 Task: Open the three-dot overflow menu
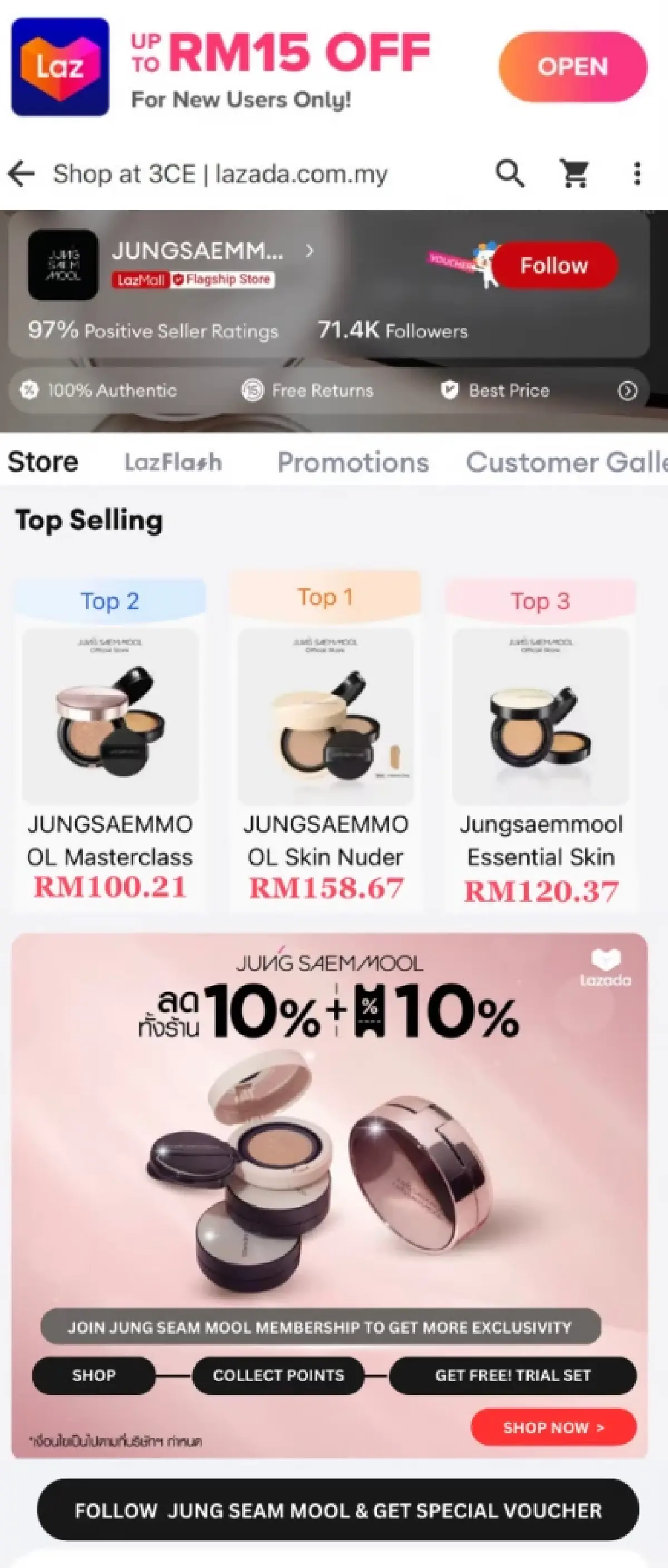tap(637, 174)
